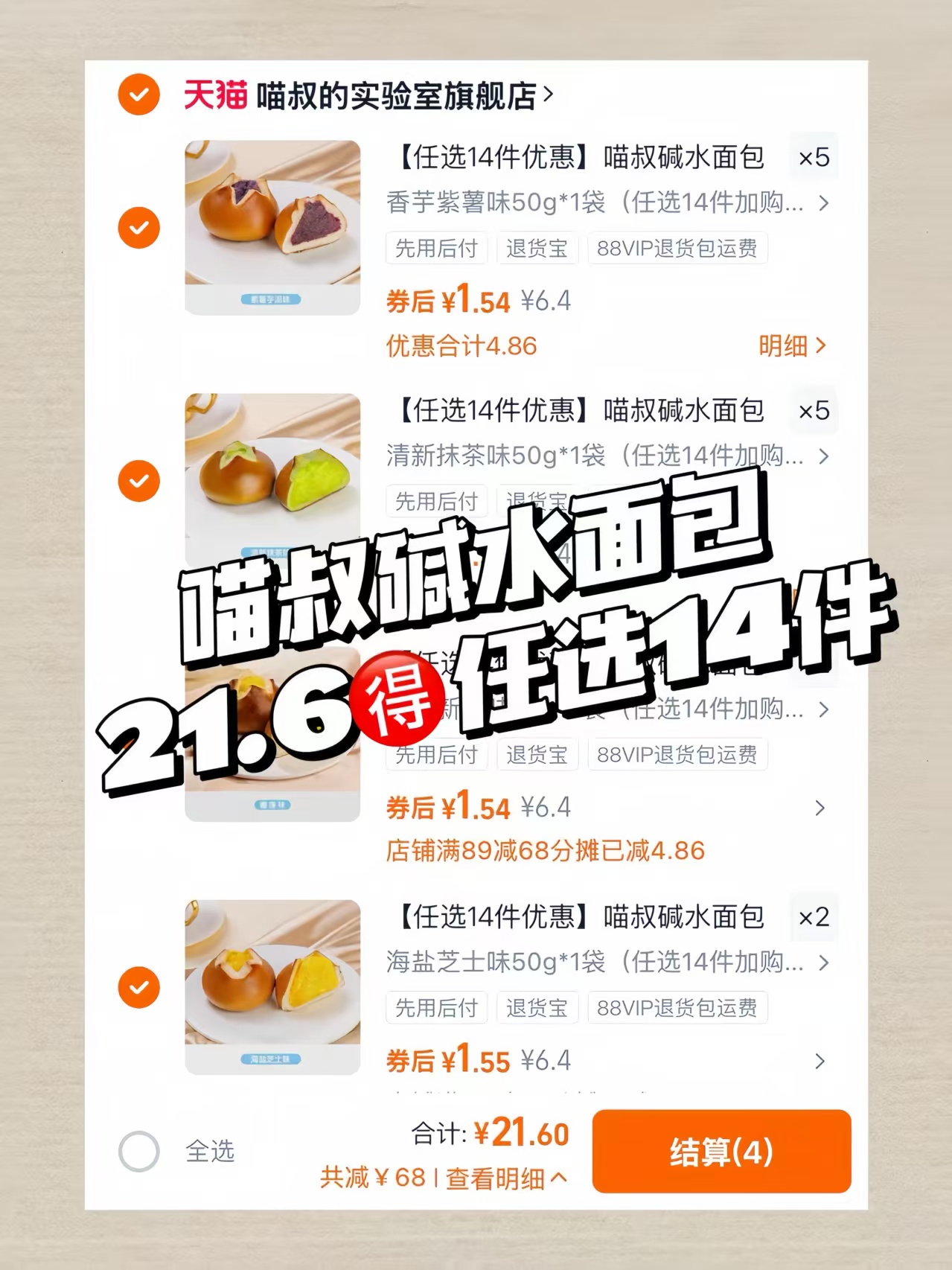The image size is (952, 1270).
Task: Click the 先用后付 tag on the taro bread item
Action: 436,249
